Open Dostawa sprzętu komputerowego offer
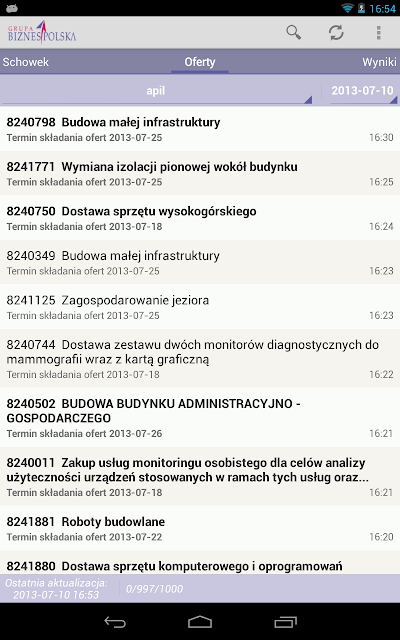The height and width of the screenshot is (640, 400). pos(200,562)
